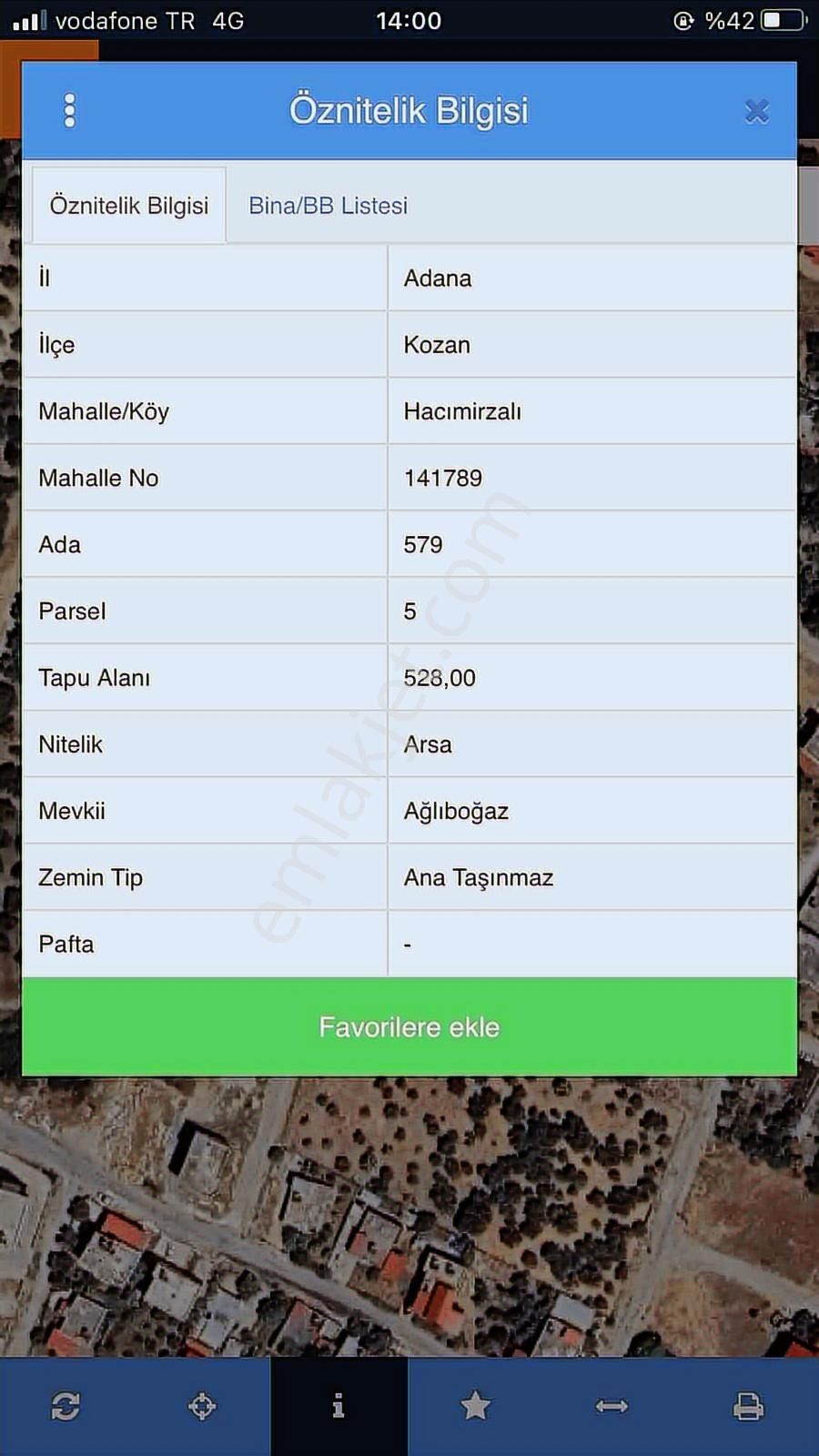Tap the info icon in bottom toolbar
This screenshot has height=1456, width=819.
[339, 1407]
